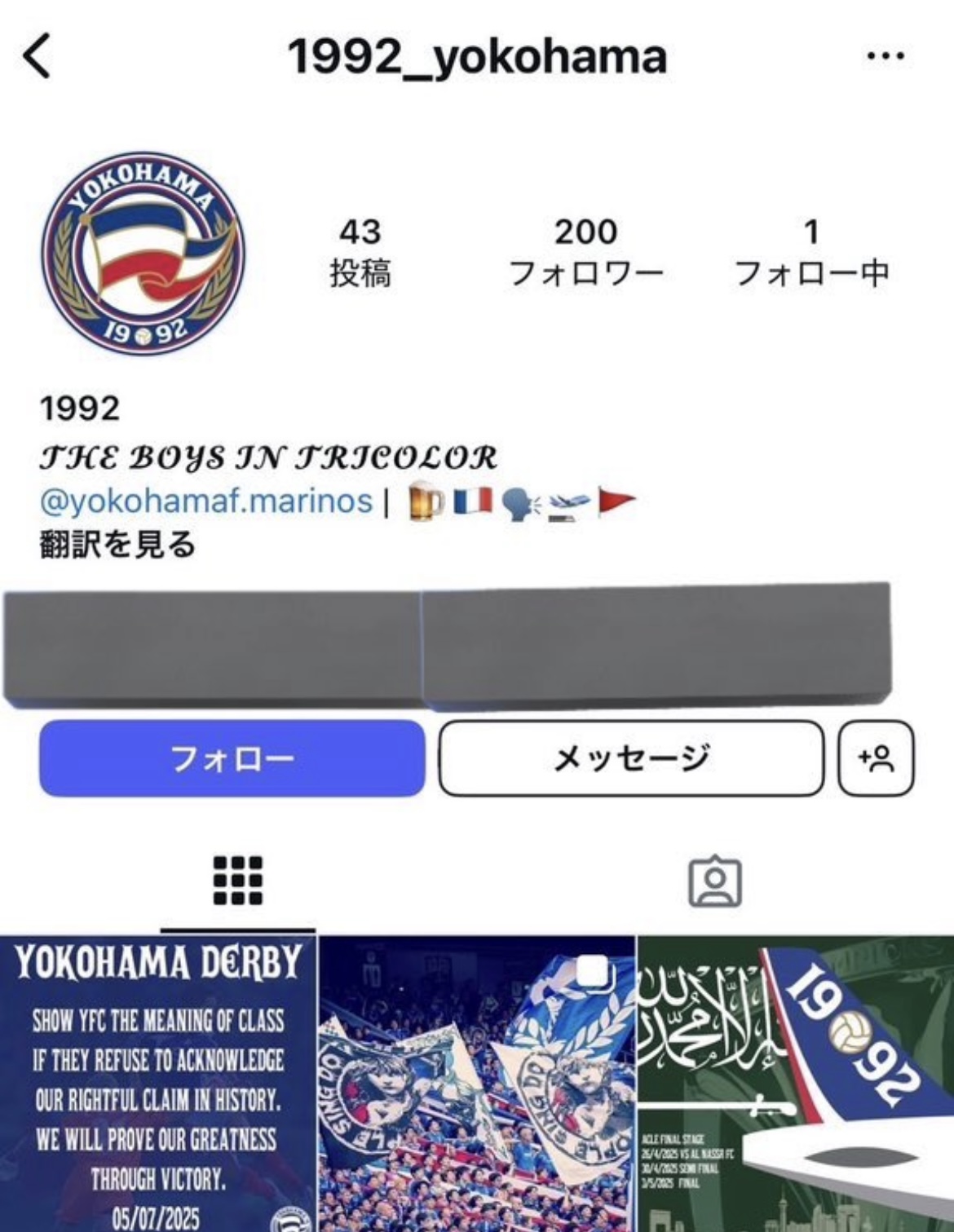
Task: View the 1992 Yokohama profile picture
Action: 143,254
